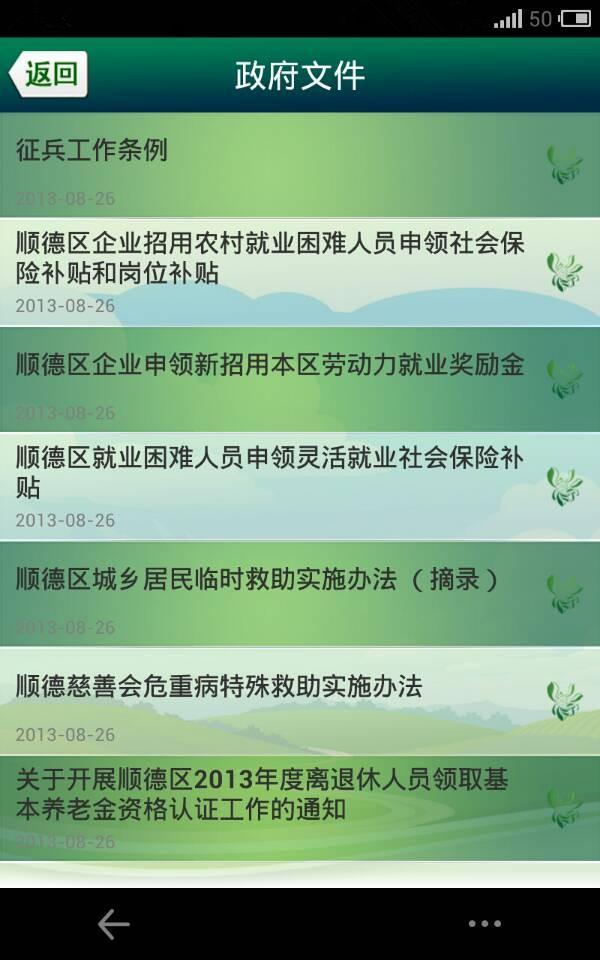Open 顺德区城乡居民临时救助实施办法（摘录）
This screenshot has width=600, height=960.
[x=280, y=594]
